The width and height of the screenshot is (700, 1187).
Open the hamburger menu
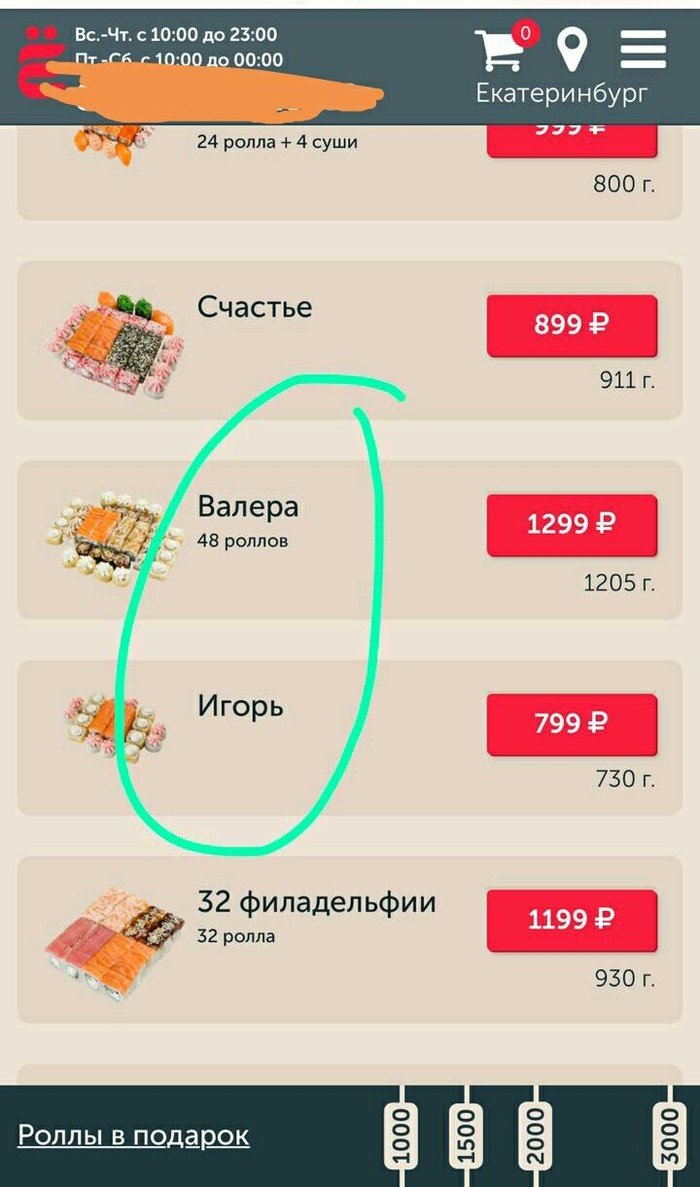pyautogui.click(x=643, y=50)
